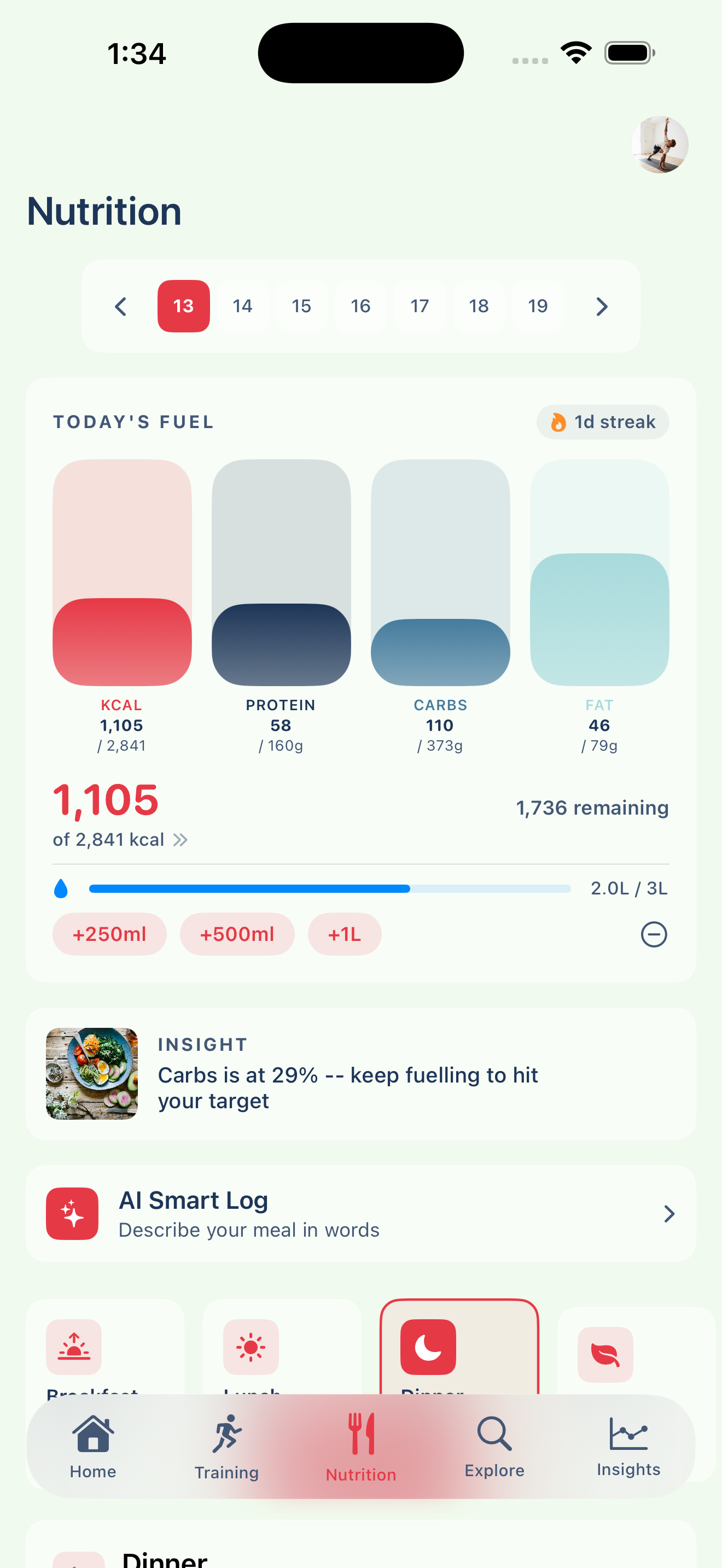Image resolution: width=722 pixels, height=1568 pixels.
Task: Open the Carbs insight card
Action: (360, 1074)
